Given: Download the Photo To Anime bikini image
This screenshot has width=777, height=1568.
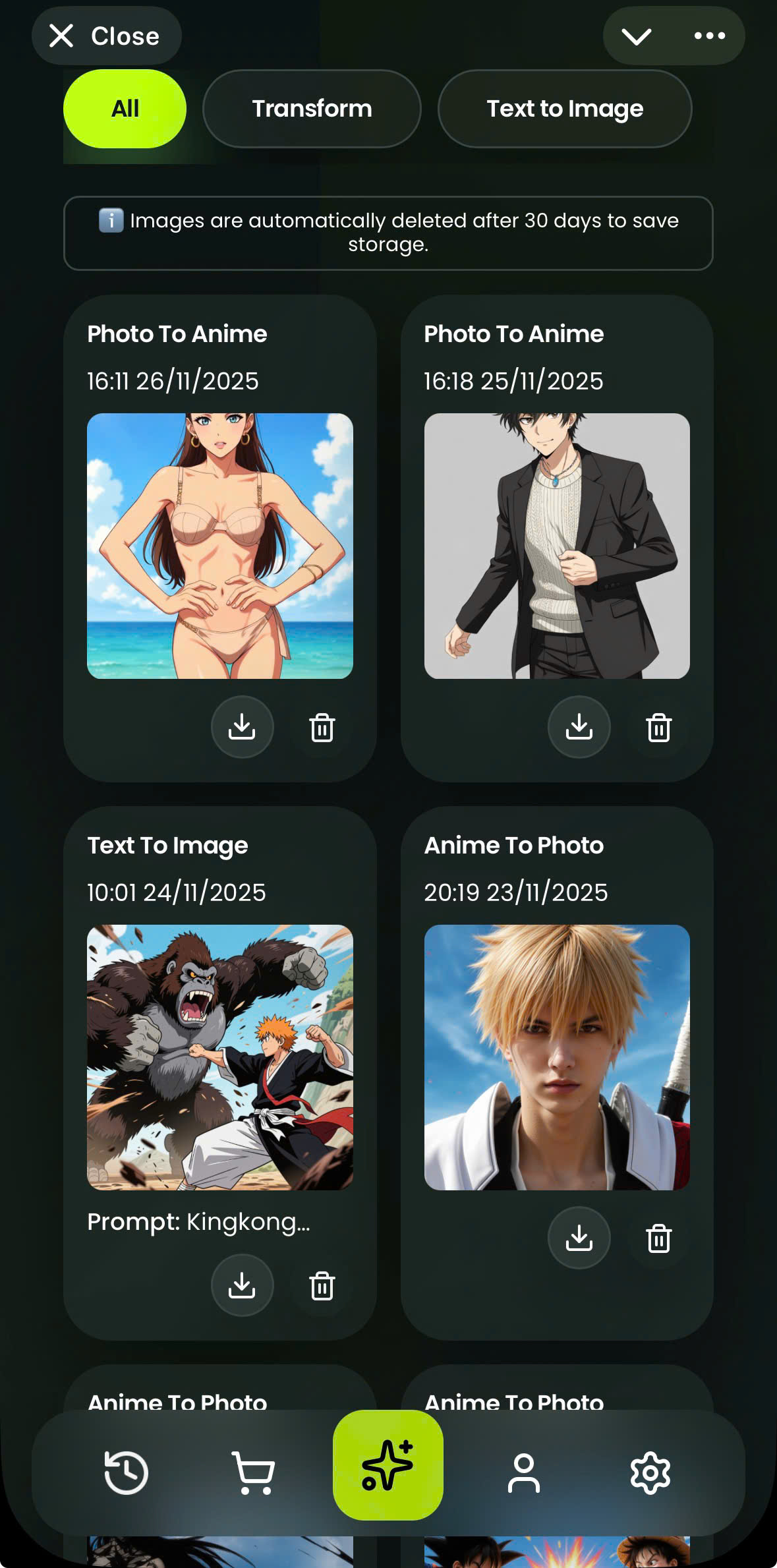Looking at the screenshot, I should point(242,727).
